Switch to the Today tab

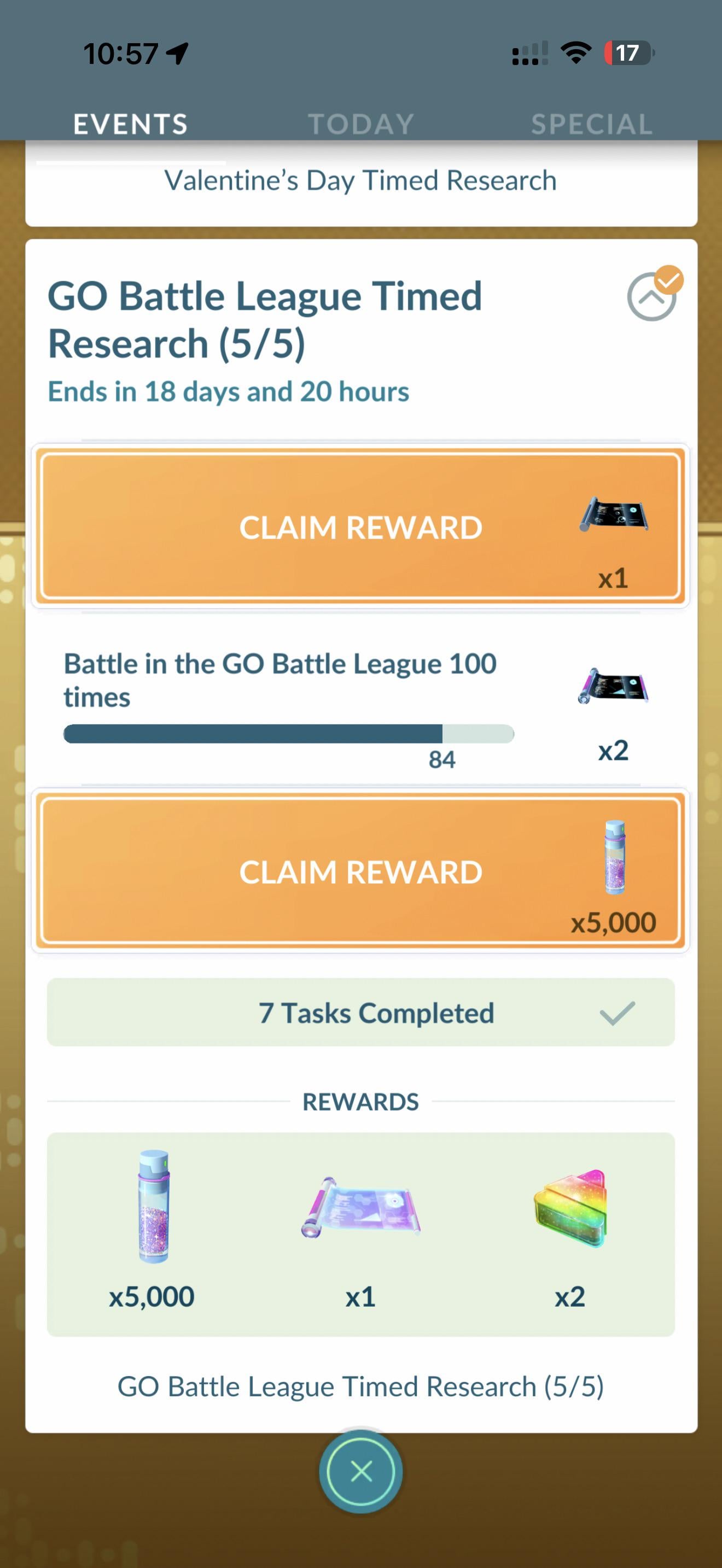click(361, 124)
